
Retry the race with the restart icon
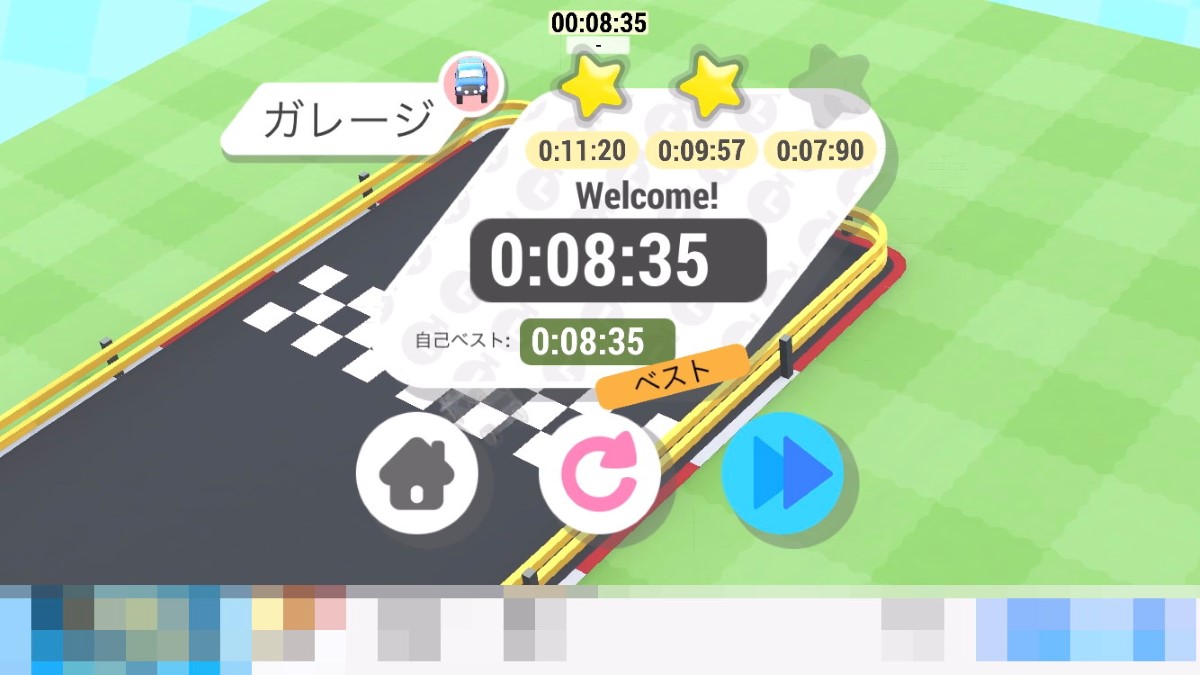click(599, 472)
